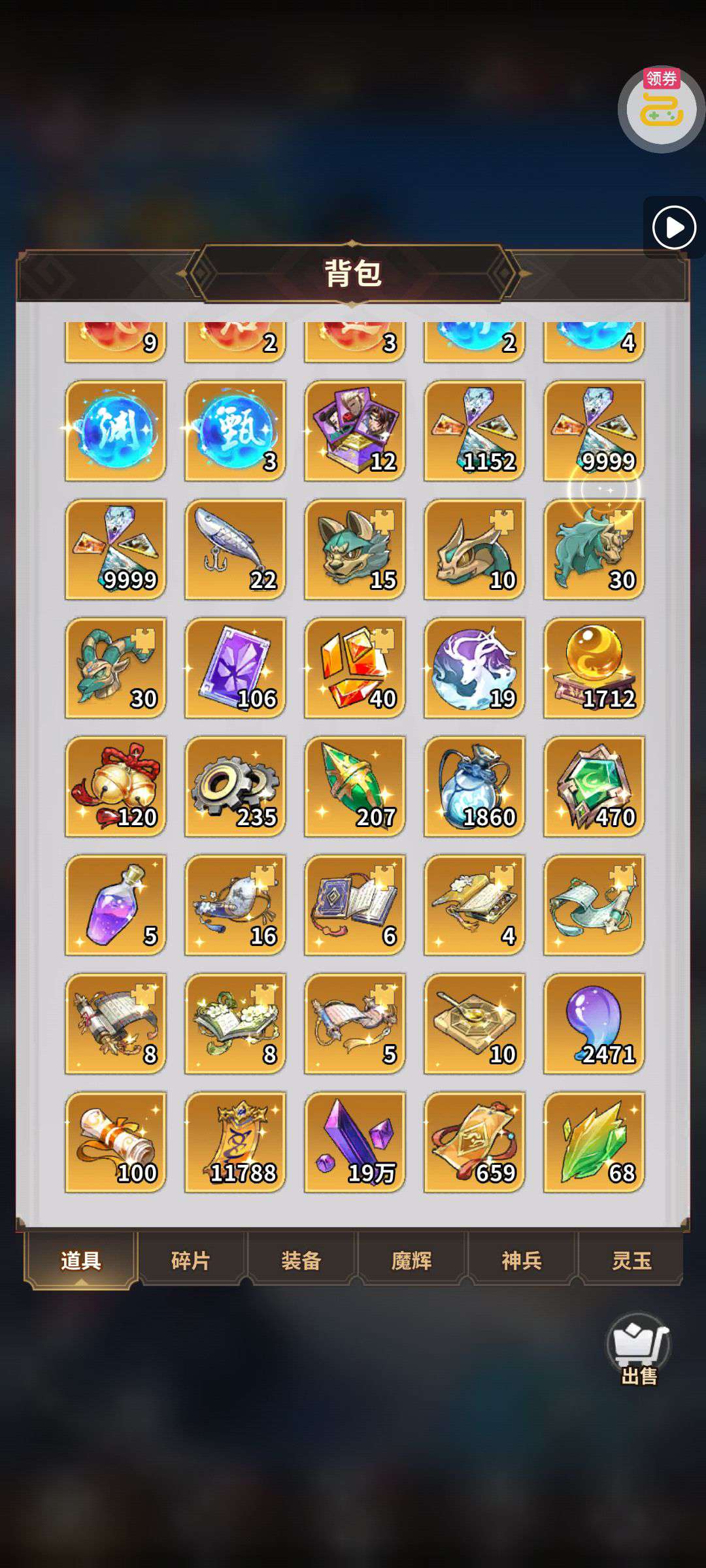Go to the 灵玉 tab
The image size is (706, 1568).
[x=631, y=1260]
